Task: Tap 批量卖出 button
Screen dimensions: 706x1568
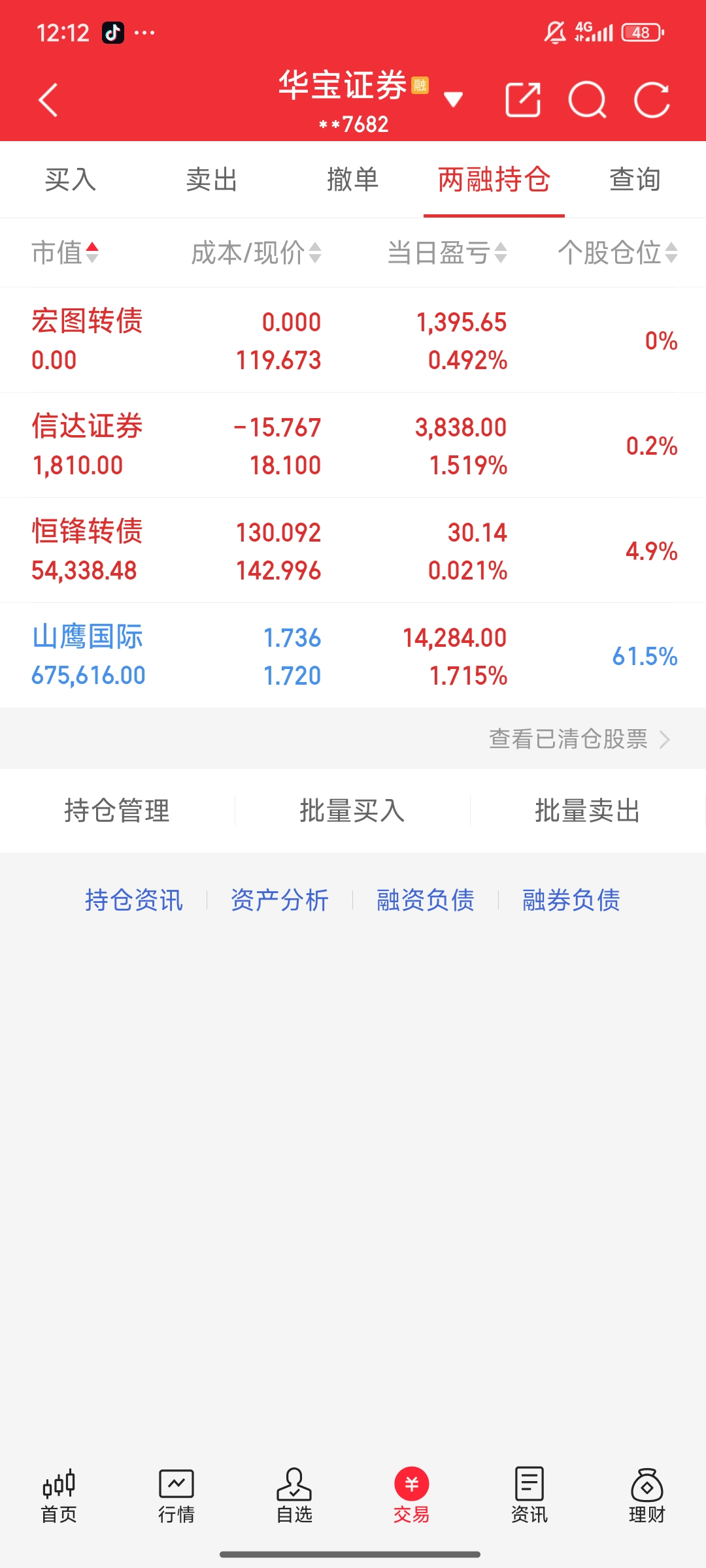Action: [587, 811]
